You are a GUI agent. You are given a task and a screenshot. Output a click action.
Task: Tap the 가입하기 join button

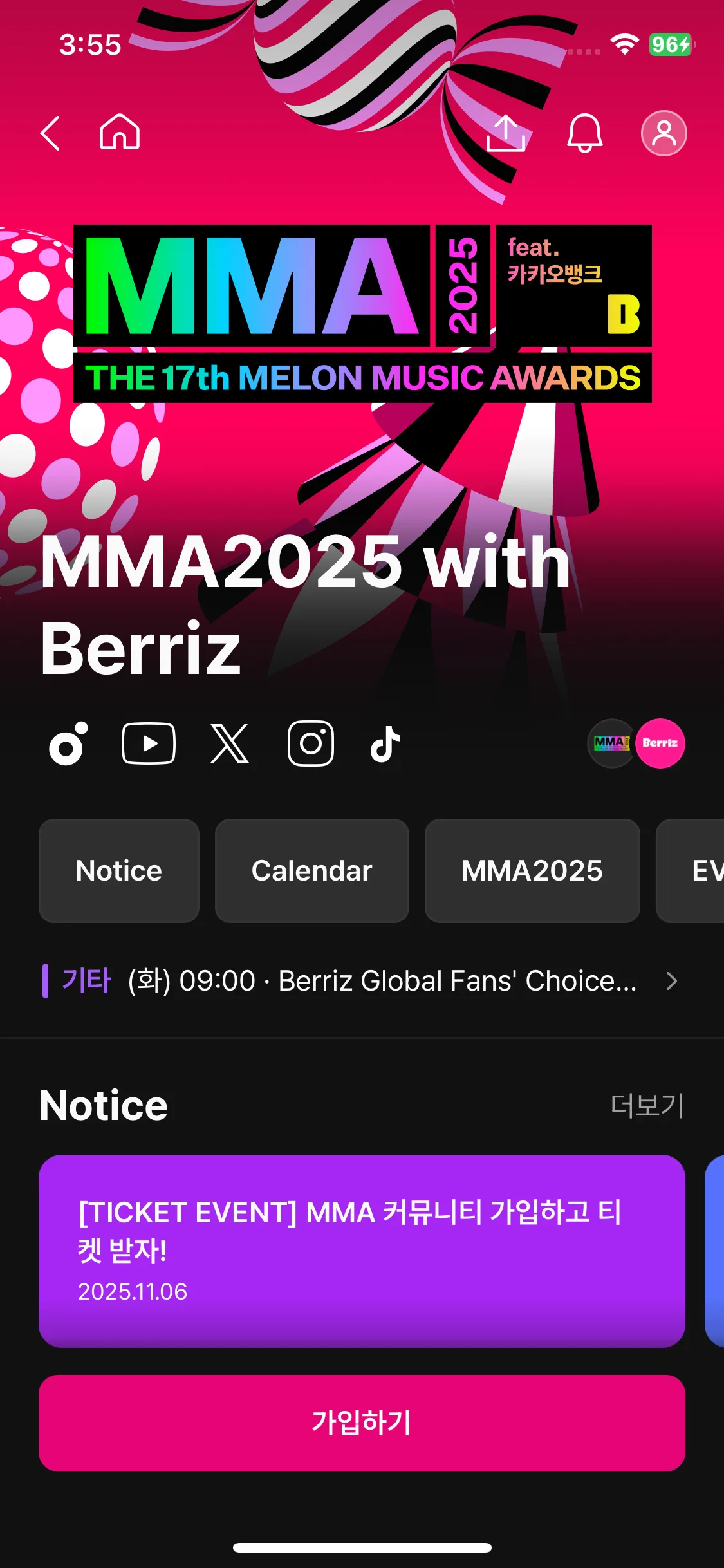[x=362, y=1423]
